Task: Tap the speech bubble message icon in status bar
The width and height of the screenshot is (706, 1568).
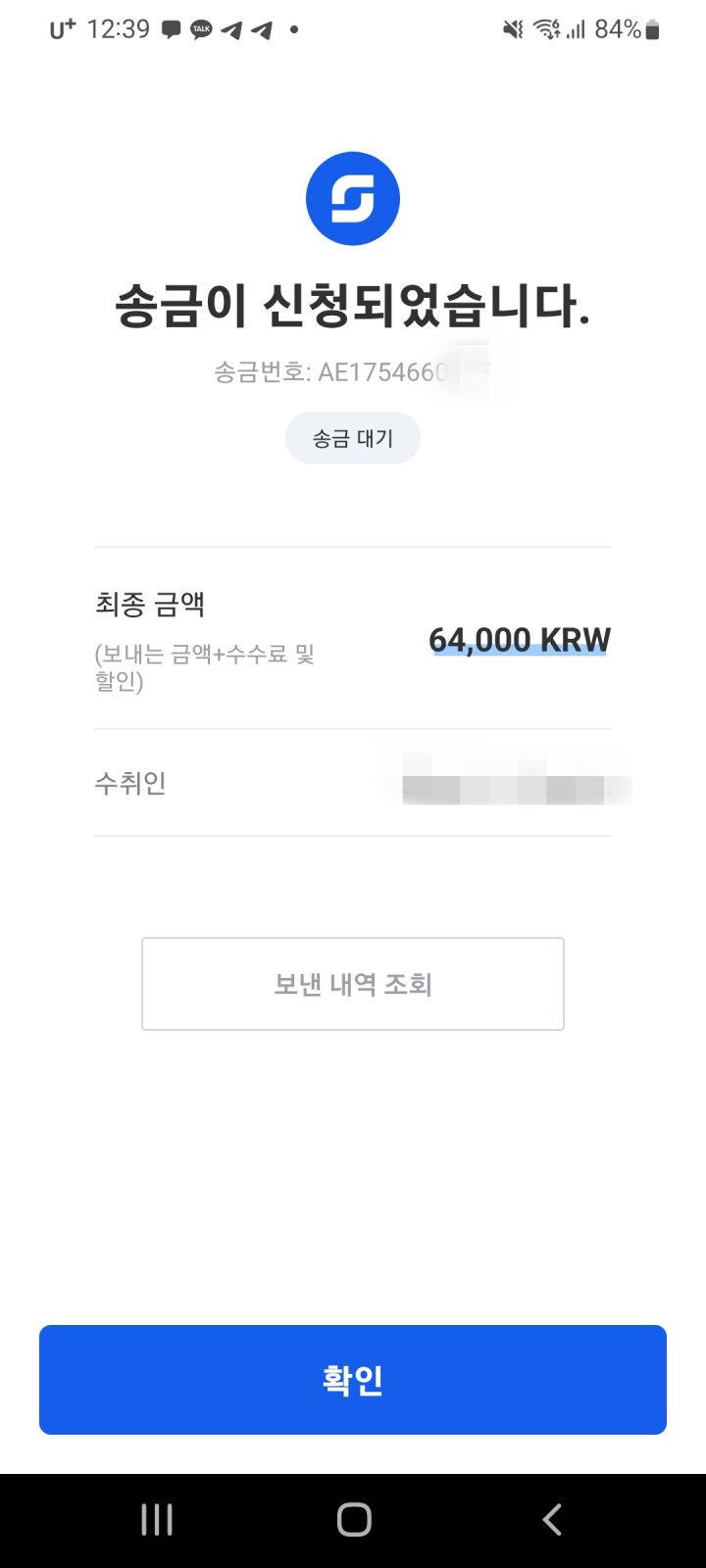Action: [x=169, y=29]
